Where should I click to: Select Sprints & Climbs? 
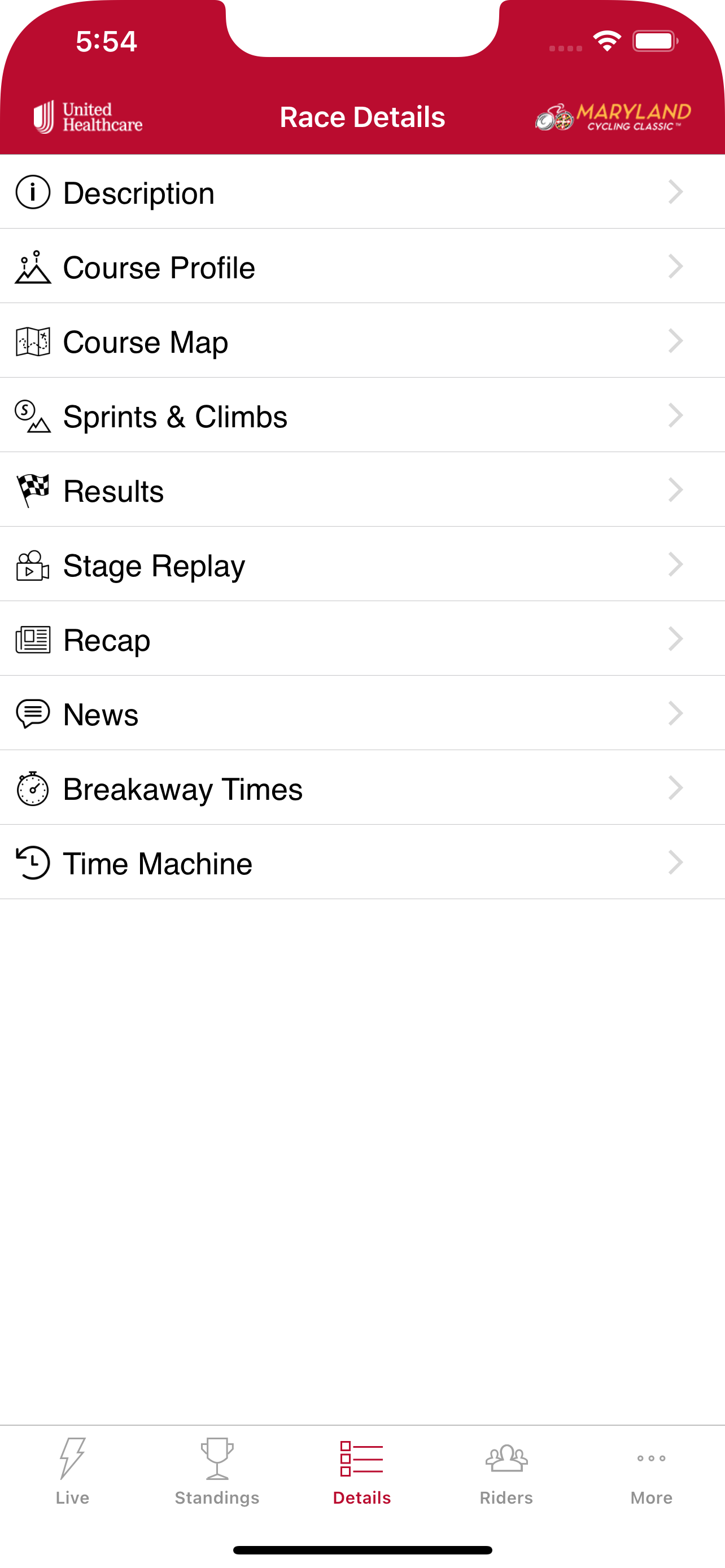point(362,416)
